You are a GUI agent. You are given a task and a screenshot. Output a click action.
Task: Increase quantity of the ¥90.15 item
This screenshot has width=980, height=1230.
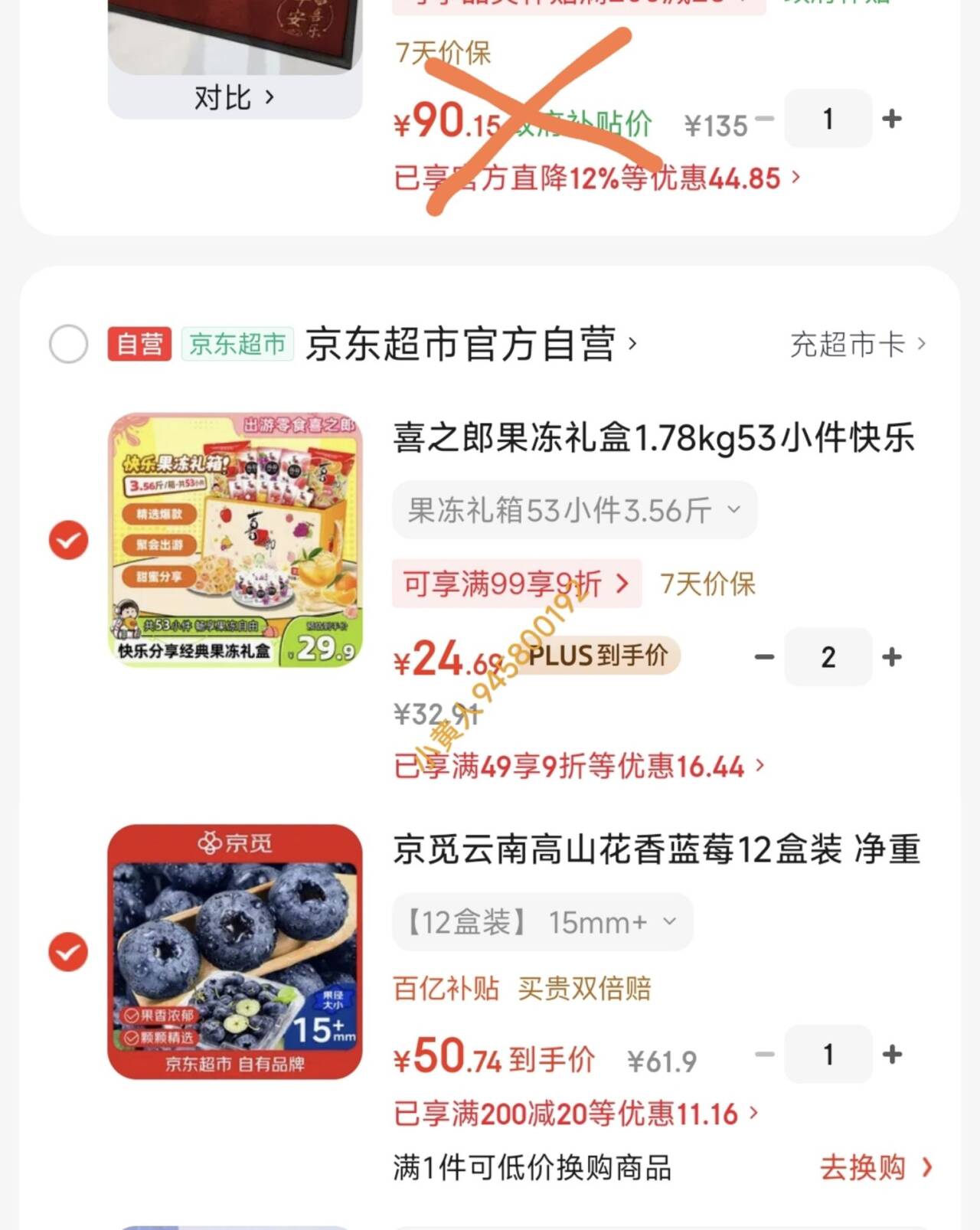[x=891, y=119]
